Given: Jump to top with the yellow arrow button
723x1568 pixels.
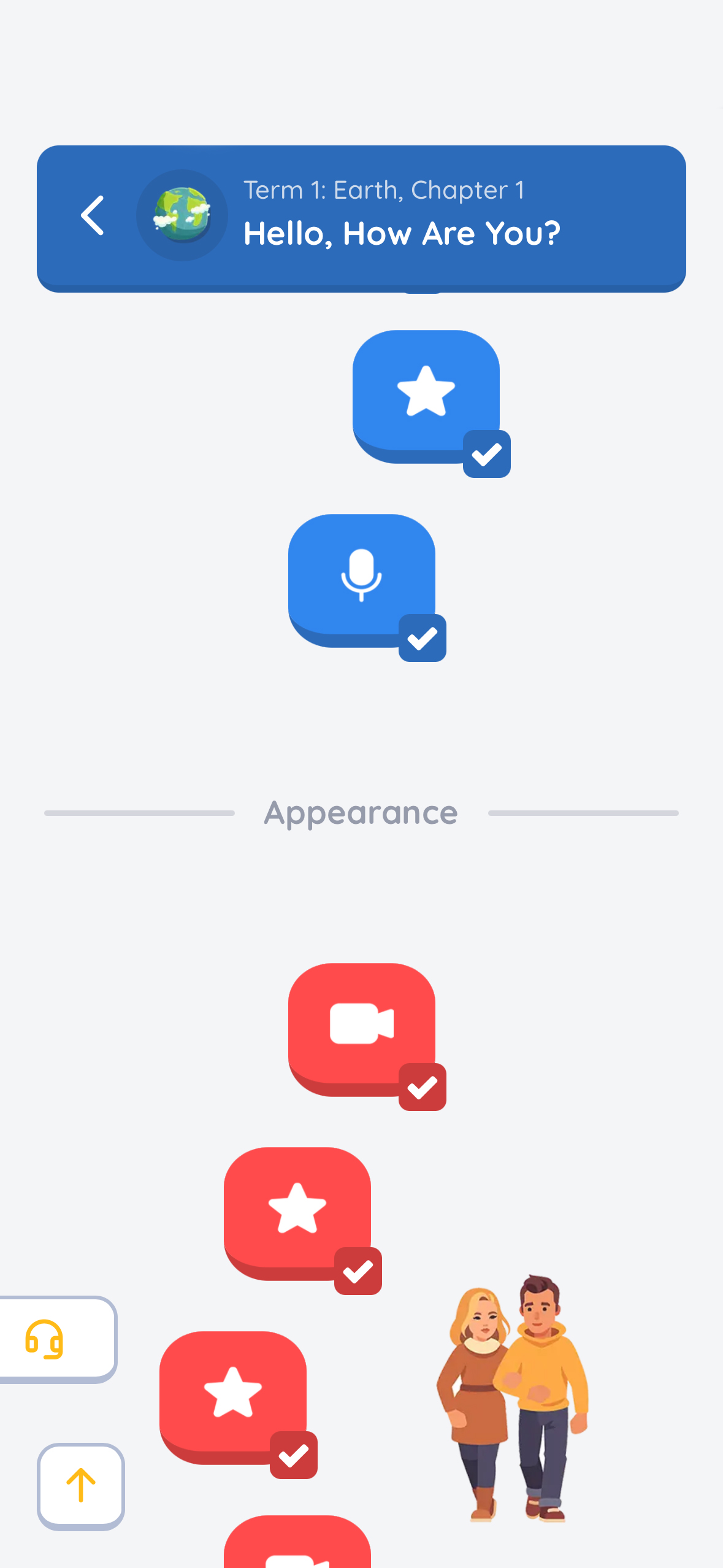Looking at the screenshot, I should pyautogui.click(x=81, y=1486).
